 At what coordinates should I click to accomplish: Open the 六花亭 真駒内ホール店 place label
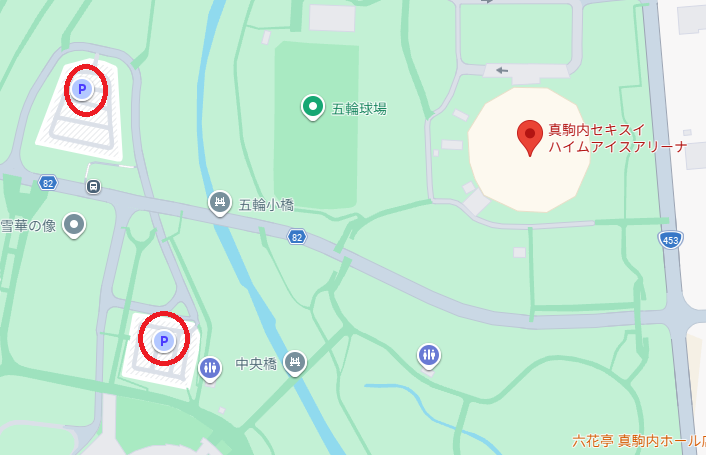click(x=638, y=440)
